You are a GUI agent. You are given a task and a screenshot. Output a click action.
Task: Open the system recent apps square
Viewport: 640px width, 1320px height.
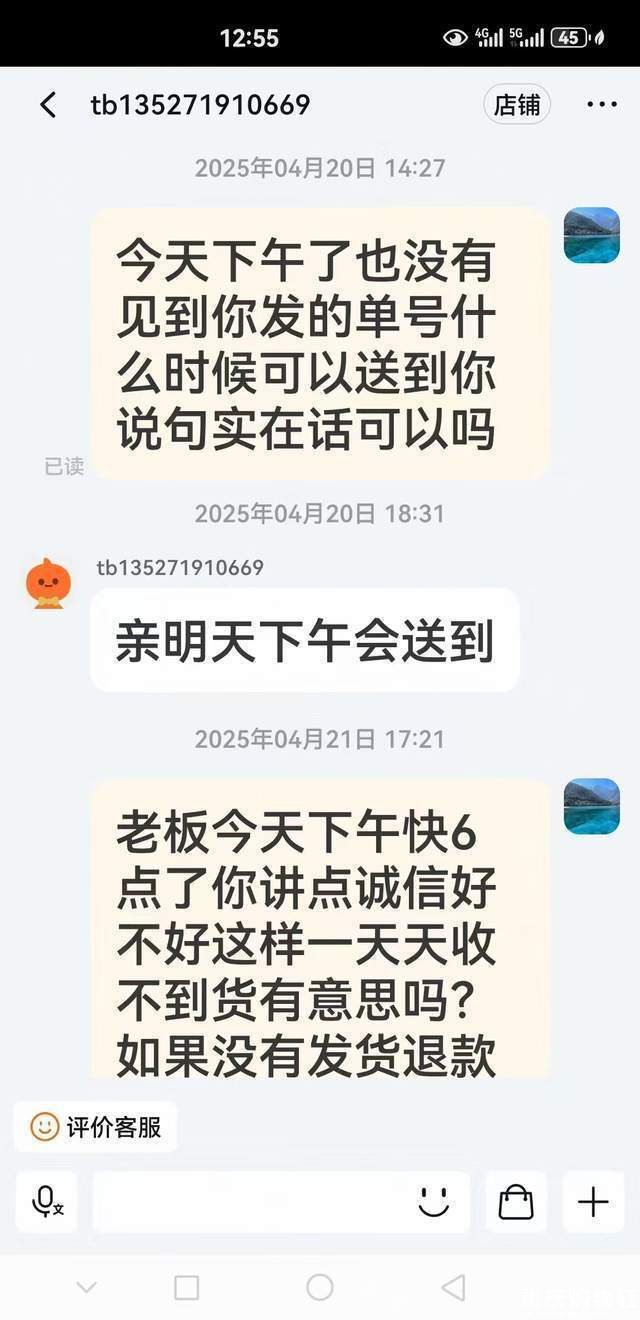click(187, 1287)
